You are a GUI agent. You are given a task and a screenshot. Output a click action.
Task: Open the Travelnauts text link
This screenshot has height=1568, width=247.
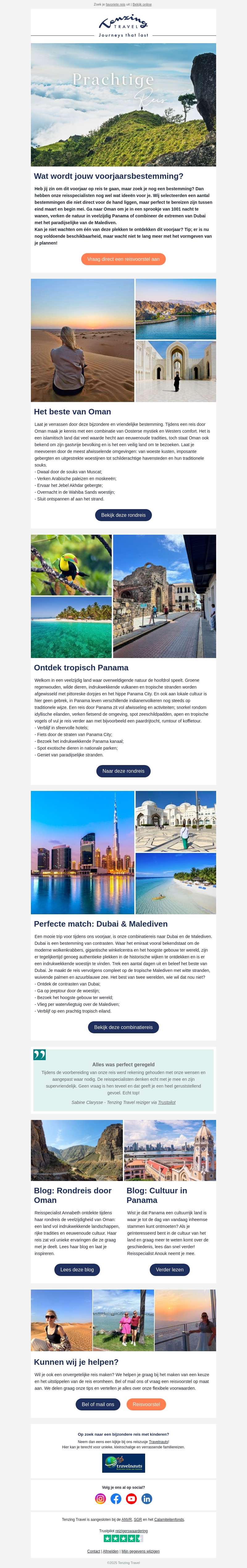point(158,1441)
